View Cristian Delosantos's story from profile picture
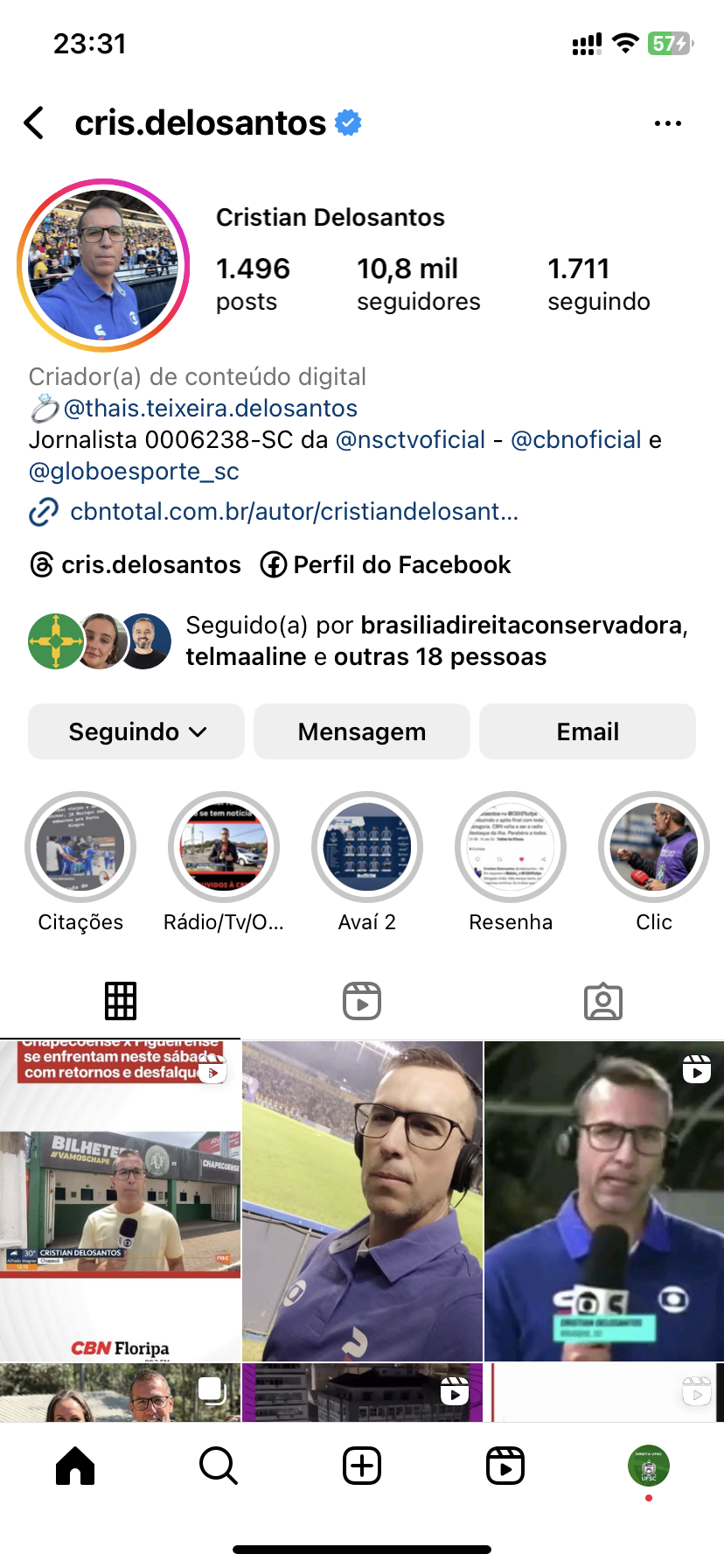This screenshot has height=1568, width=724. coord(103,265)
